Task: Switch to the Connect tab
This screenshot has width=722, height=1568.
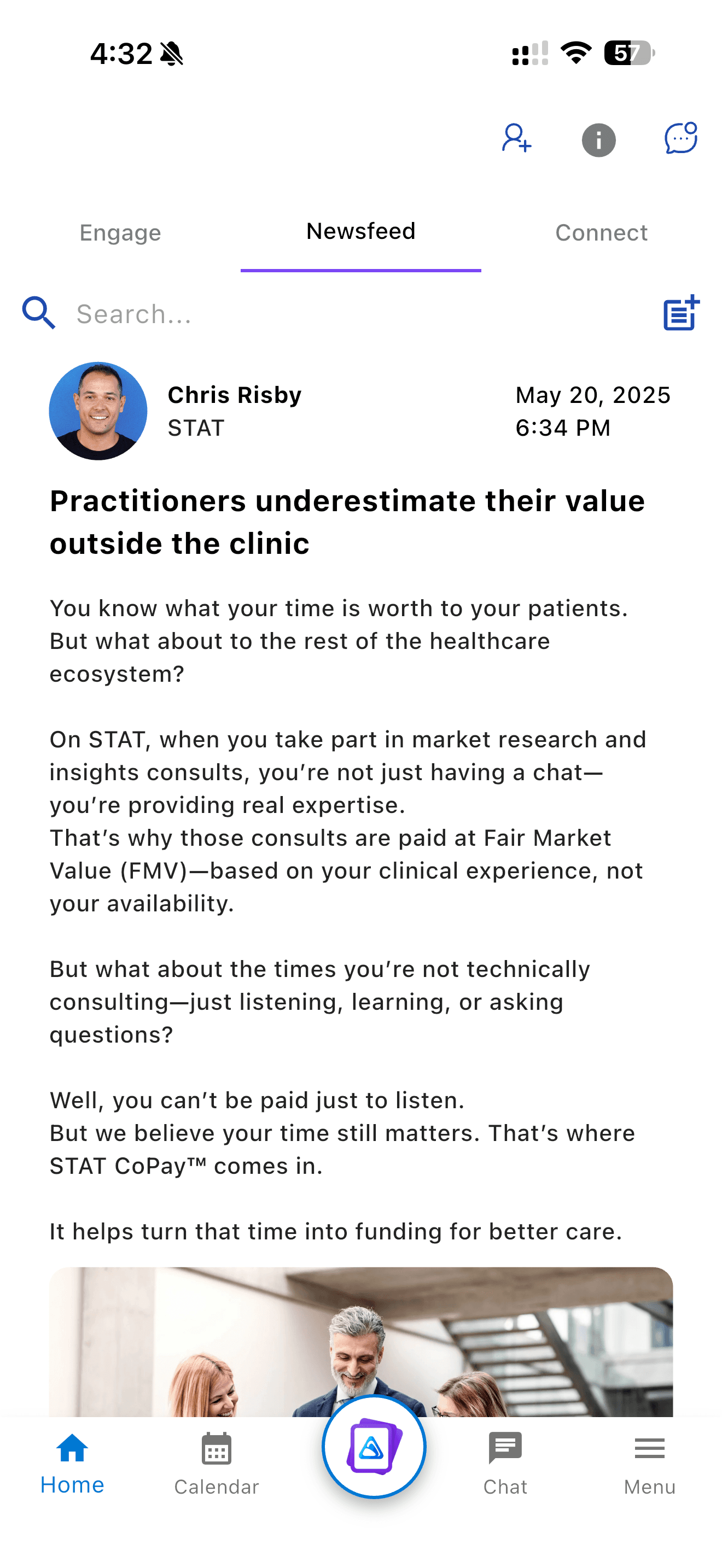Action: [601, 233]
